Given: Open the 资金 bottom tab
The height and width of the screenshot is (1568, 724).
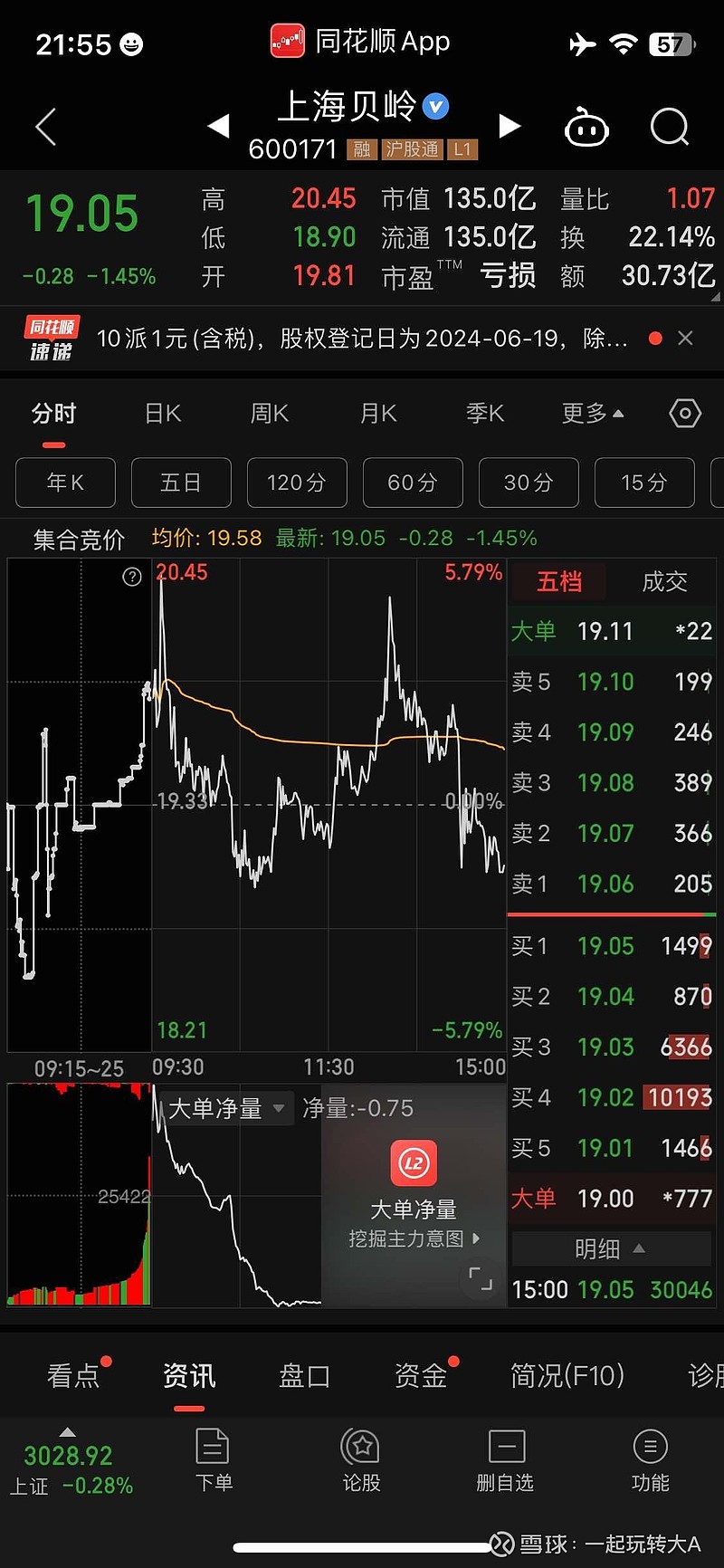Looking at the screenshot, I should (422, 1375).
